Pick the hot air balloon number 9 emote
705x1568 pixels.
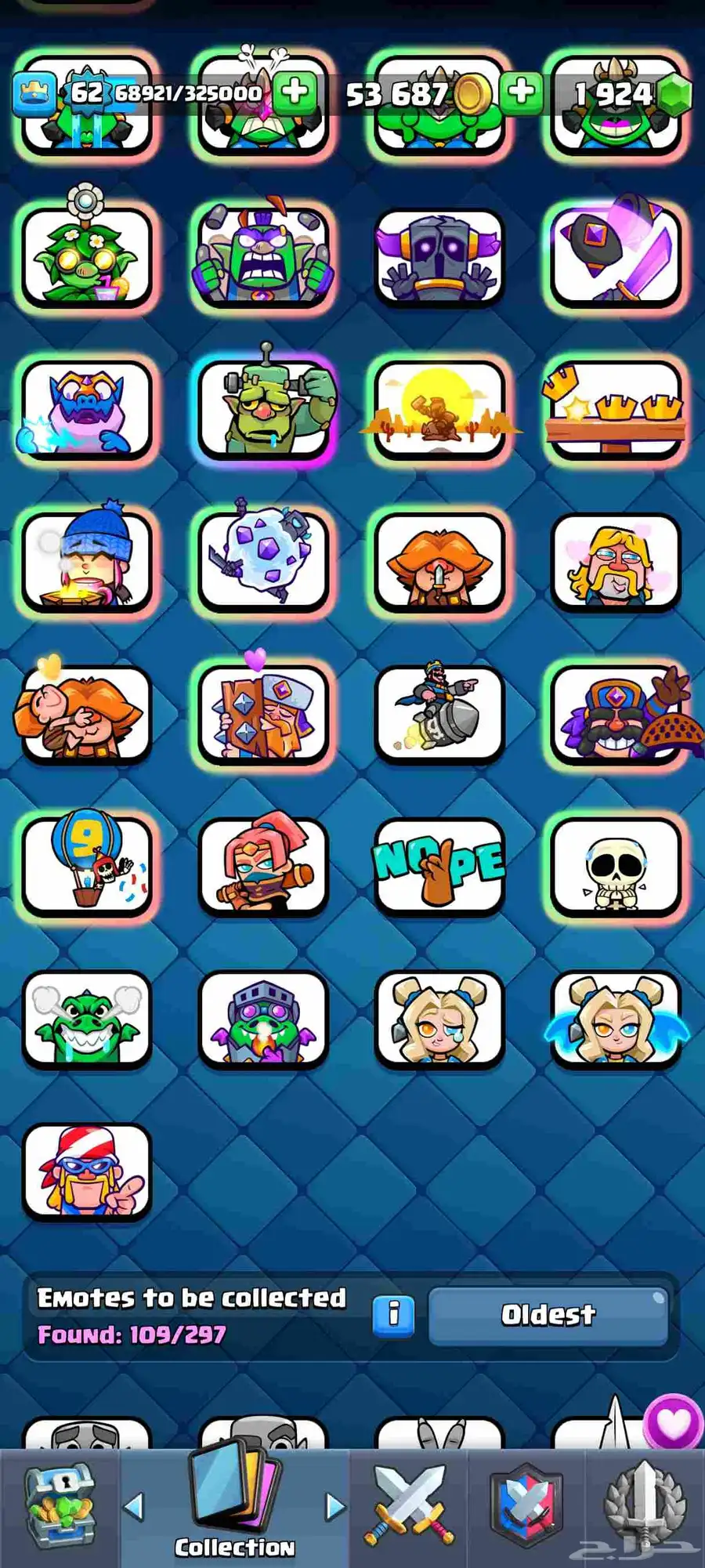click(87, 866)
